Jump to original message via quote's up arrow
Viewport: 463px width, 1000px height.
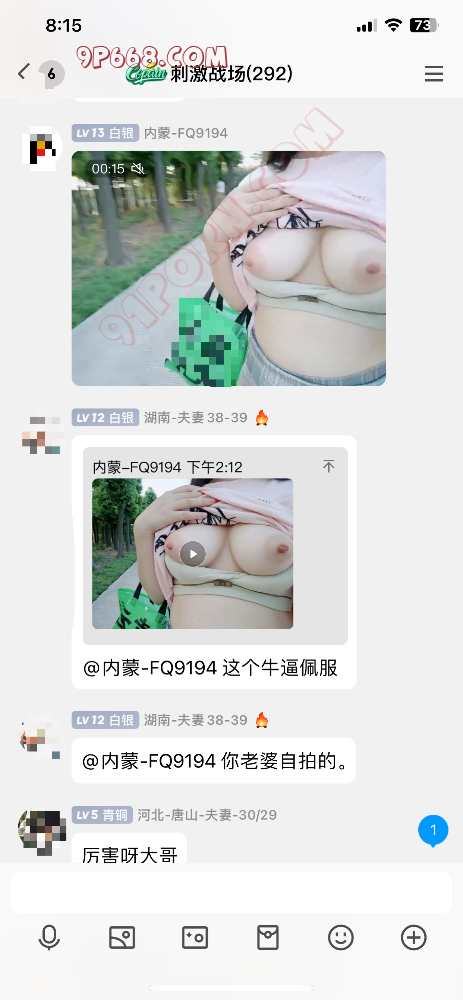[x=328, y=467]
